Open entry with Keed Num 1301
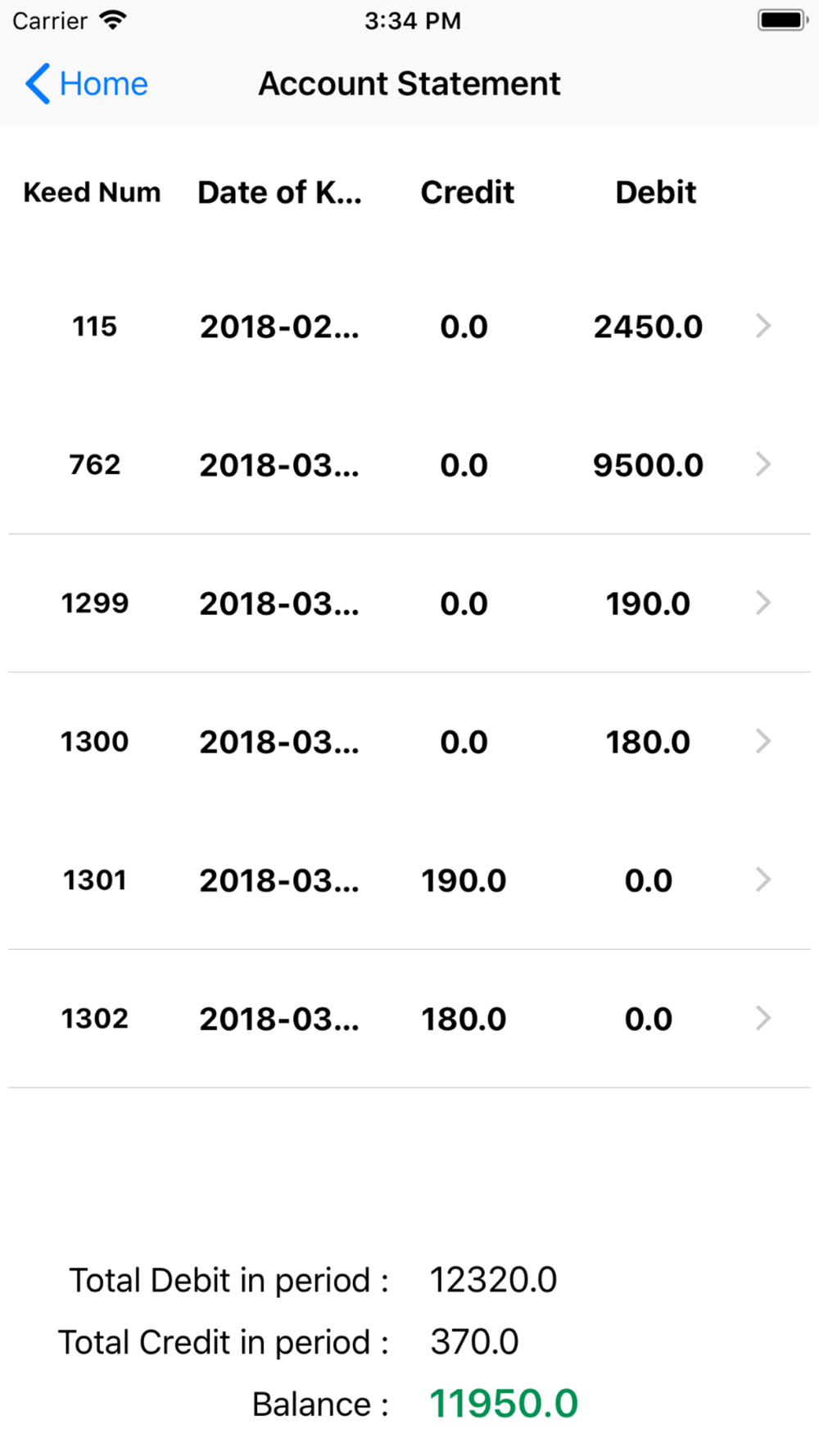 (x=409, y=880)
